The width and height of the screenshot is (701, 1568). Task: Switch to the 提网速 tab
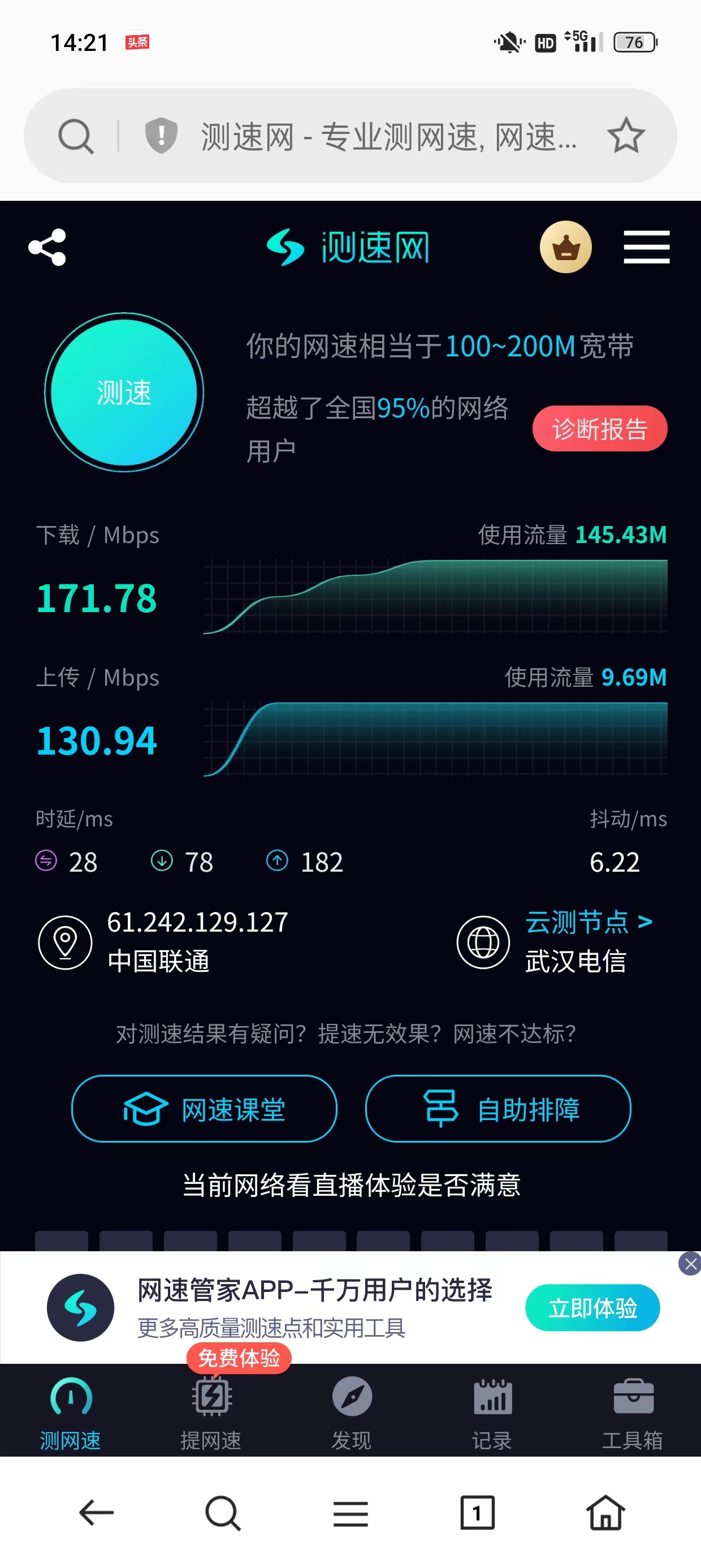(211, 1412)
